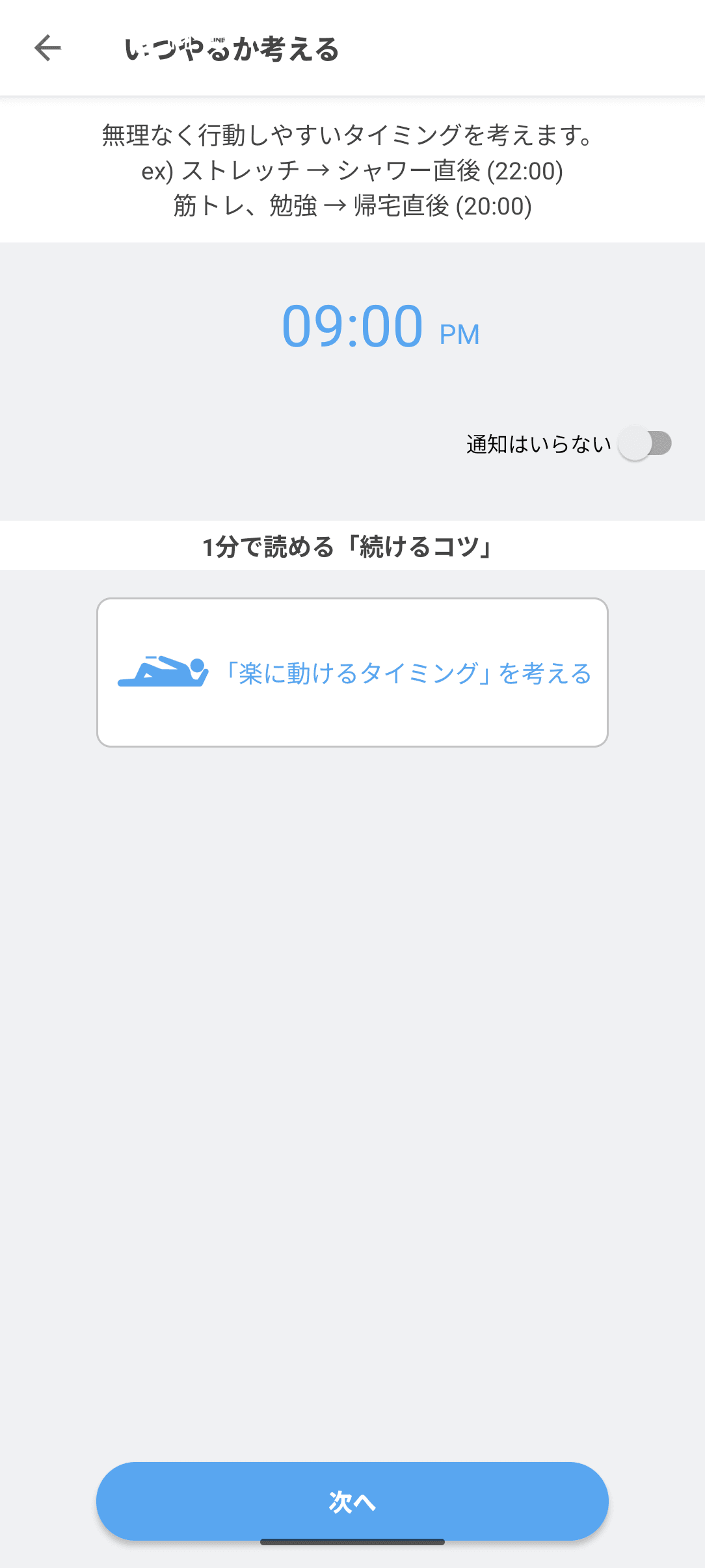Viewport: 705px width, 1568px height.
Task: Tap the stretch example line ストレッチ → シャワー直後
Action: (x=354, y=172)
